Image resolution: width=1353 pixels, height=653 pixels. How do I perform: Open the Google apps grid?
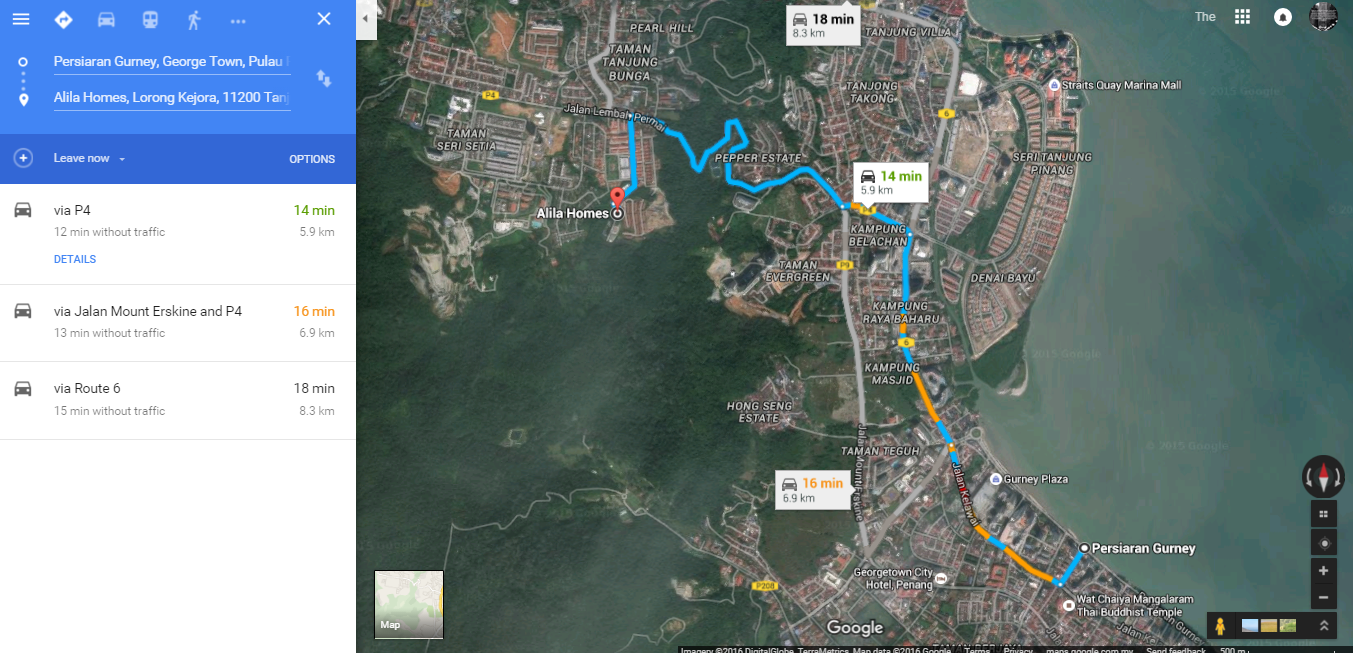[1243, 17]
